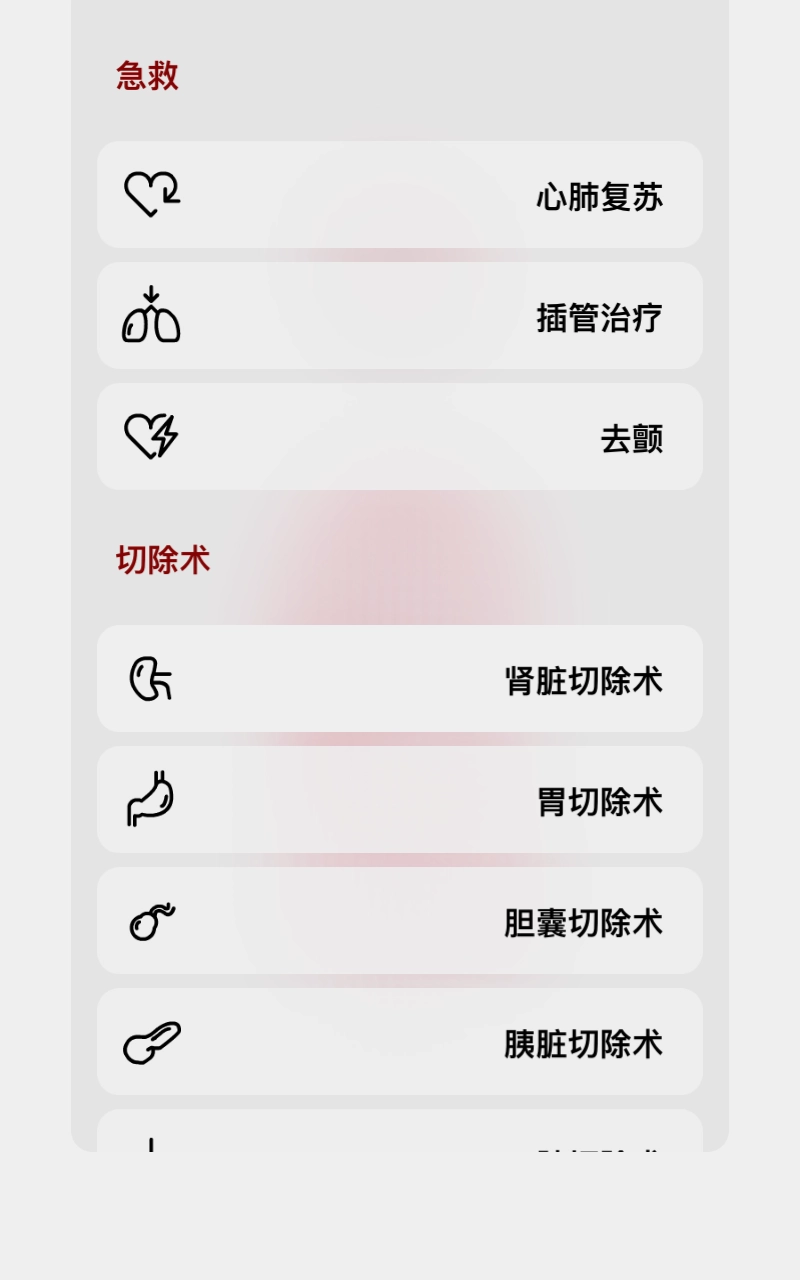
Task: Open the 胰脏切除术 pancreatectomy entry
Action: 400,1042
